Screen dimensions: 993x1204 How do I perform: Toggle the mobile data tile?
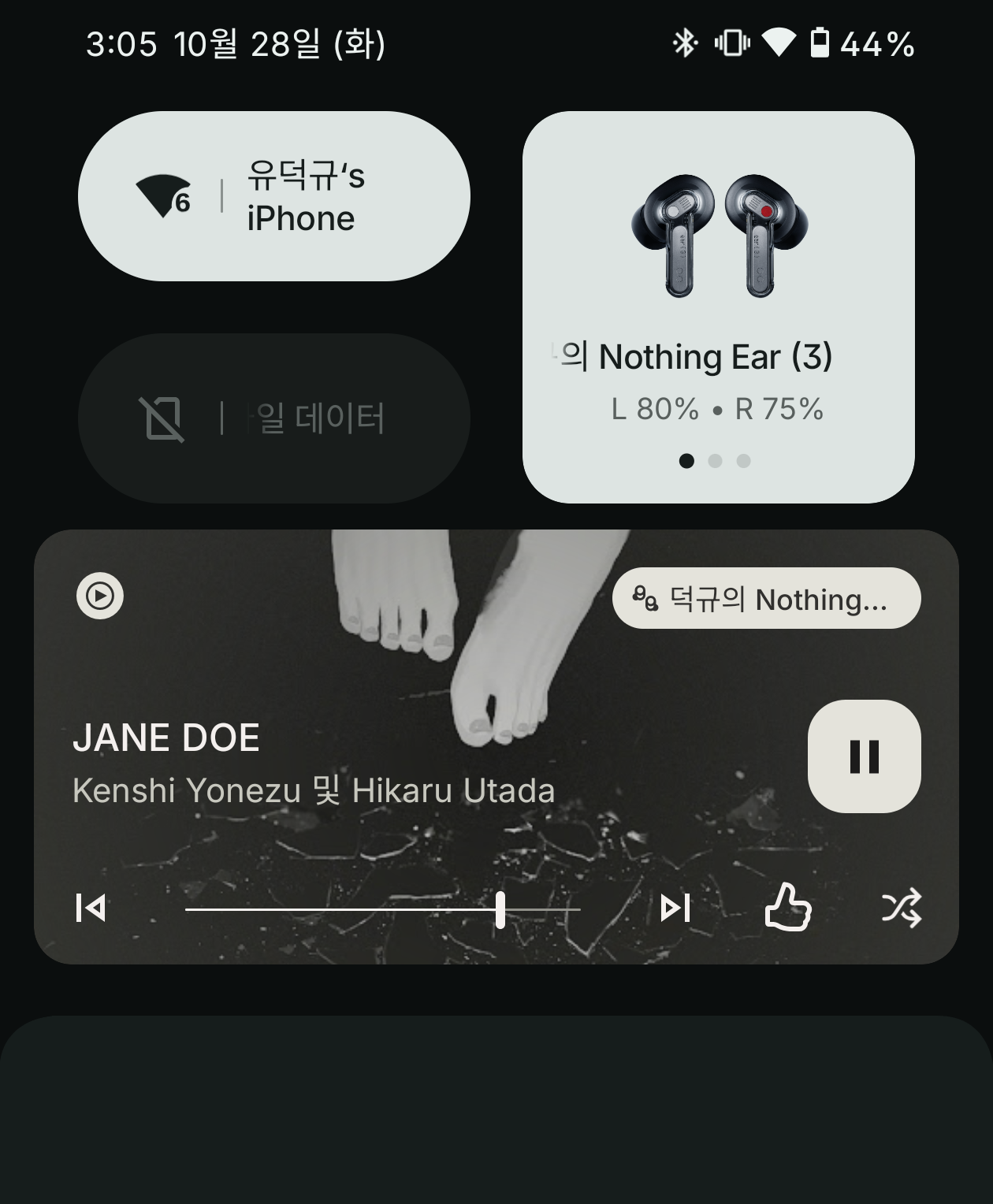[273, 418]
